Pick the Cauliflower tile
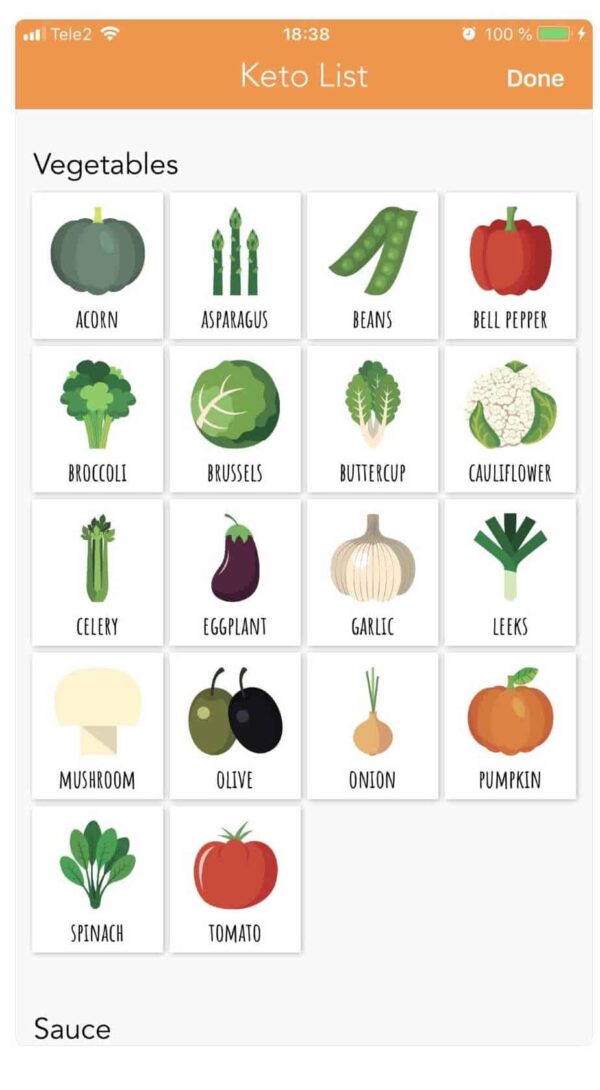The height and width of the screenshot is (1090, 600). (510, 419)
